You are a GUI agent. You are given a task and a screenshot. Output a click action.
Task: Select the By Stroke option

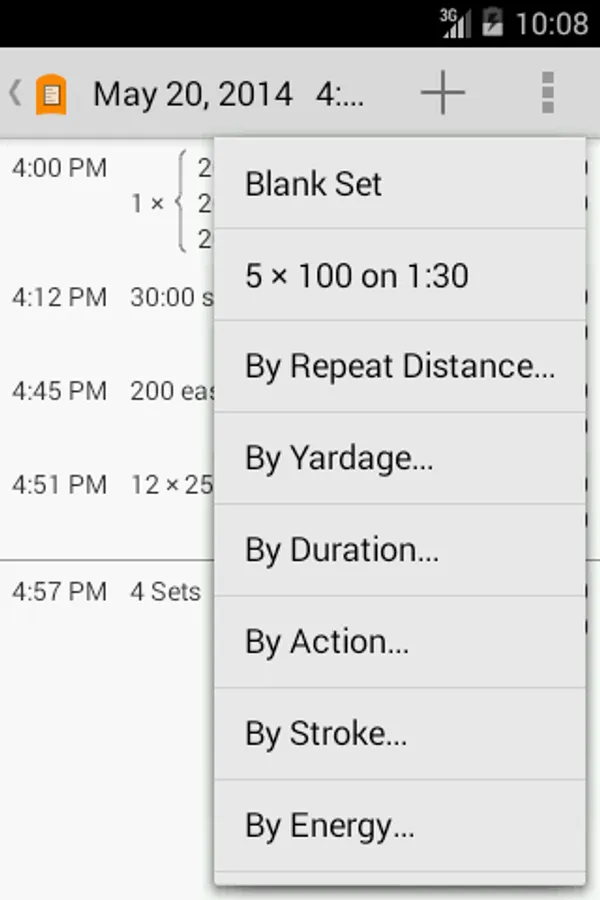tap(399, 735)
